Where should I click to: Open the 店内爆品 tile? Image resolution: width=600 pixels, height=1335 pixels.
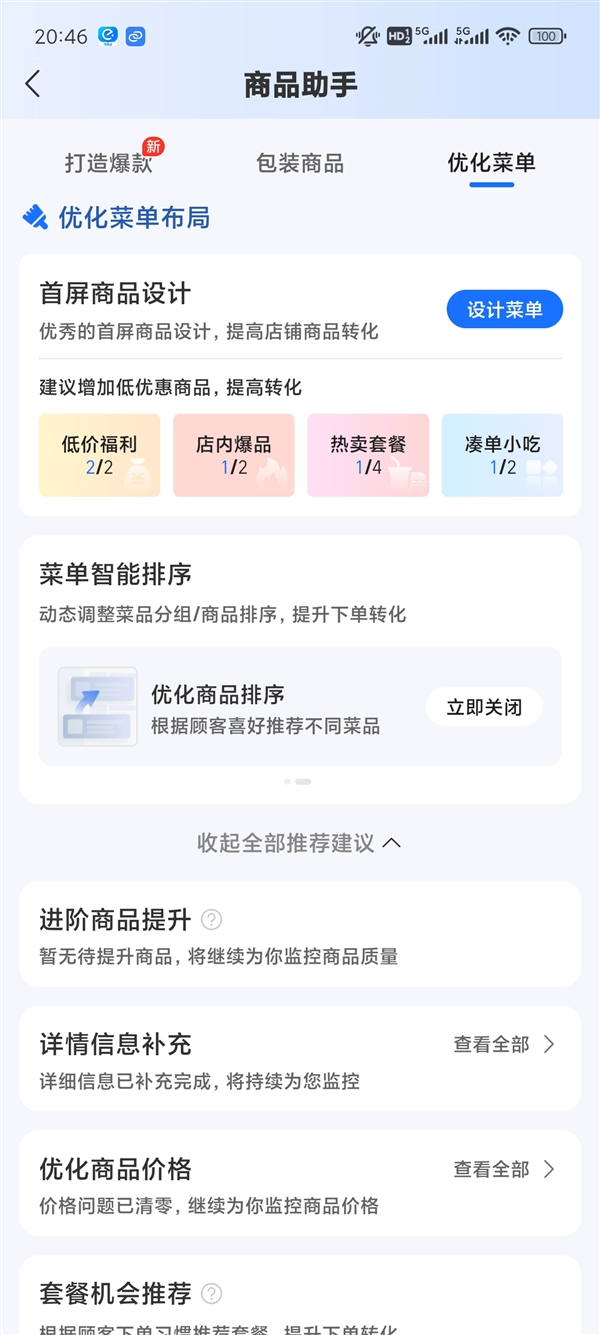233,455
